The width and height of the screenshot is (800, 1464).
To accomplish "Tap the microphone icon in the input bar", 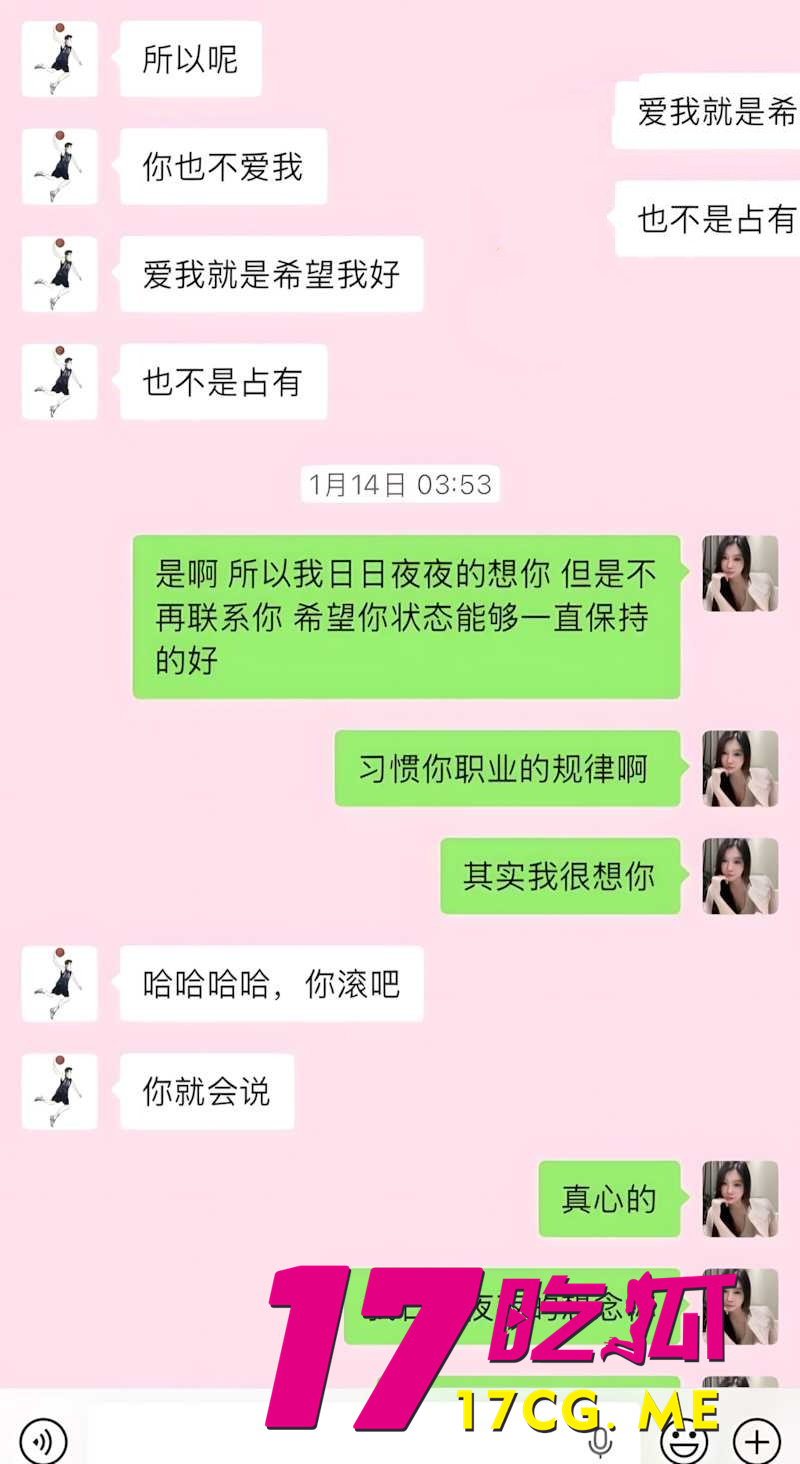I will coord(598,1441).
